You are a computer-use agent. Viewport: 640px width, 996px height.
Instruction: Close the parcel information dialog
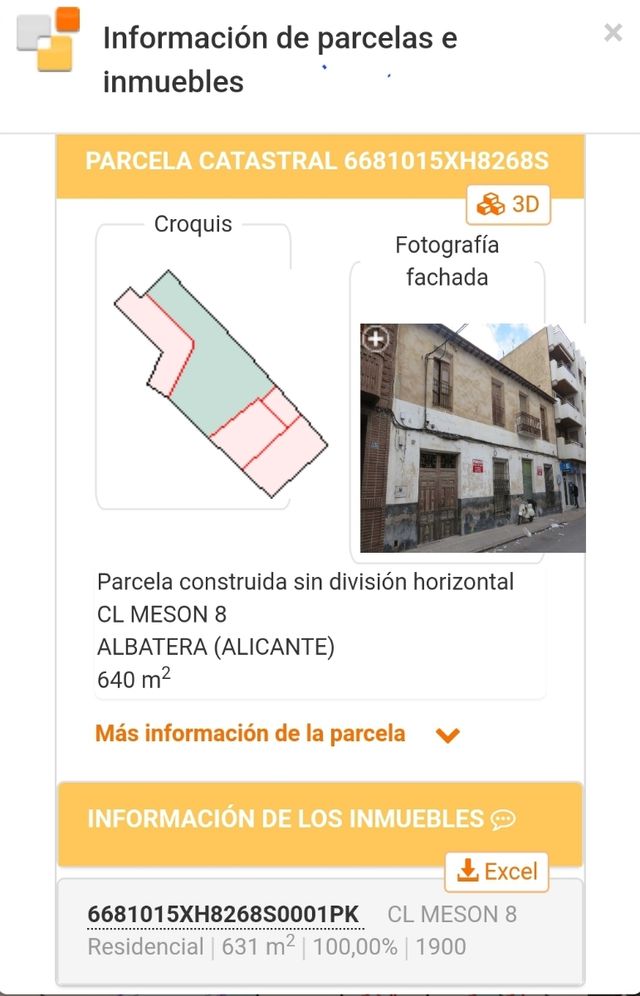point(613,33)
